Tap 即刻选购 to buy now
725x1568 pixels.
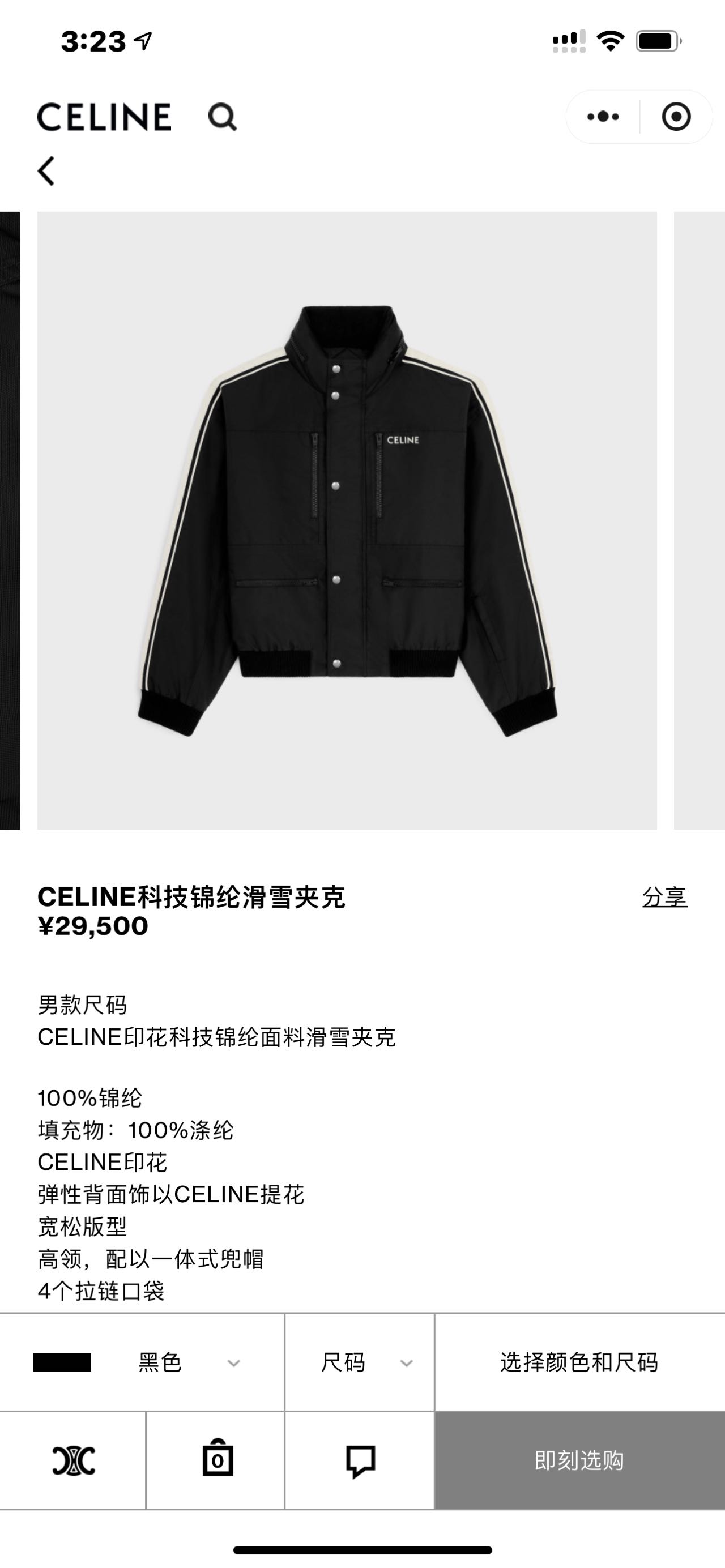coord(579,1461)
